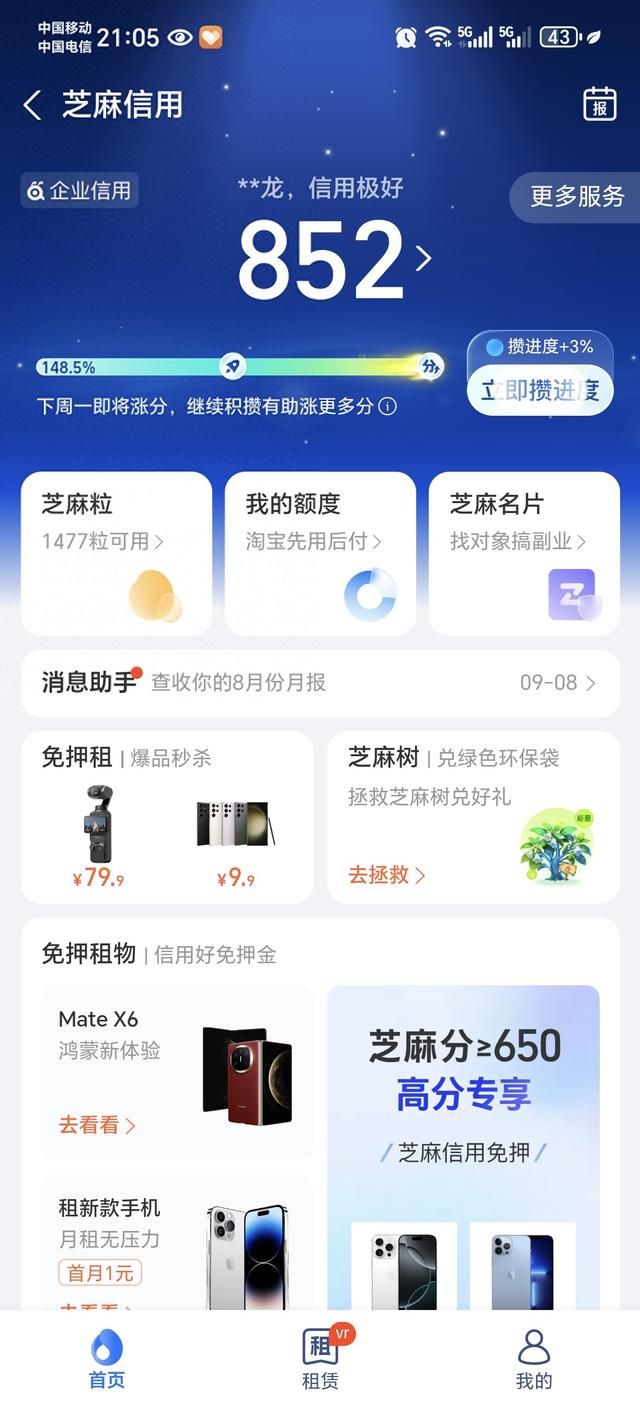Tap 更多服务 button

point(576,196)
